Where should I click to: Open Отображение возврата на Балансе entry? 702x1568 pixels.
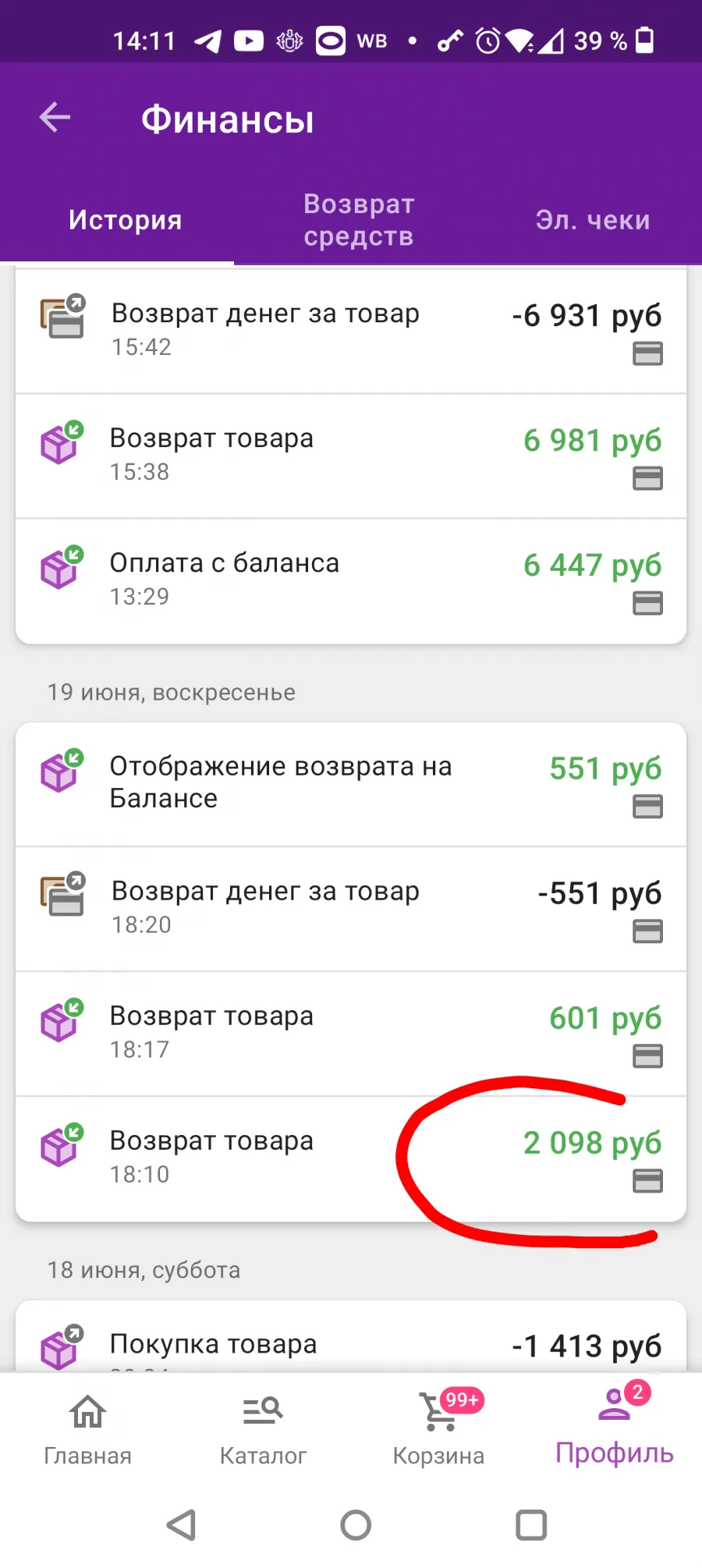tap(351, 784)
